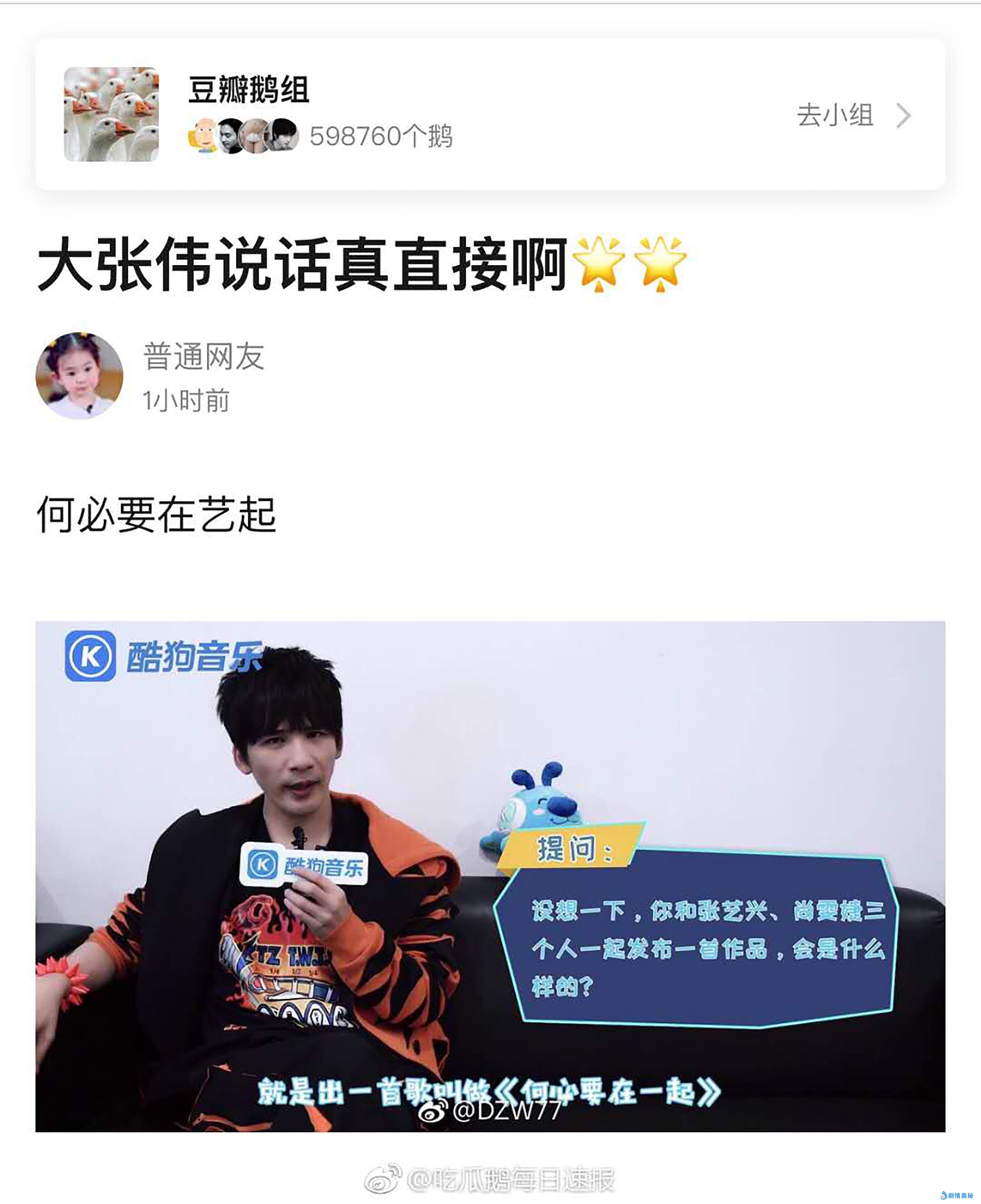
Task: Tap the 豆瓣鹅组 goose group avatar
Action: pos(111,114)
